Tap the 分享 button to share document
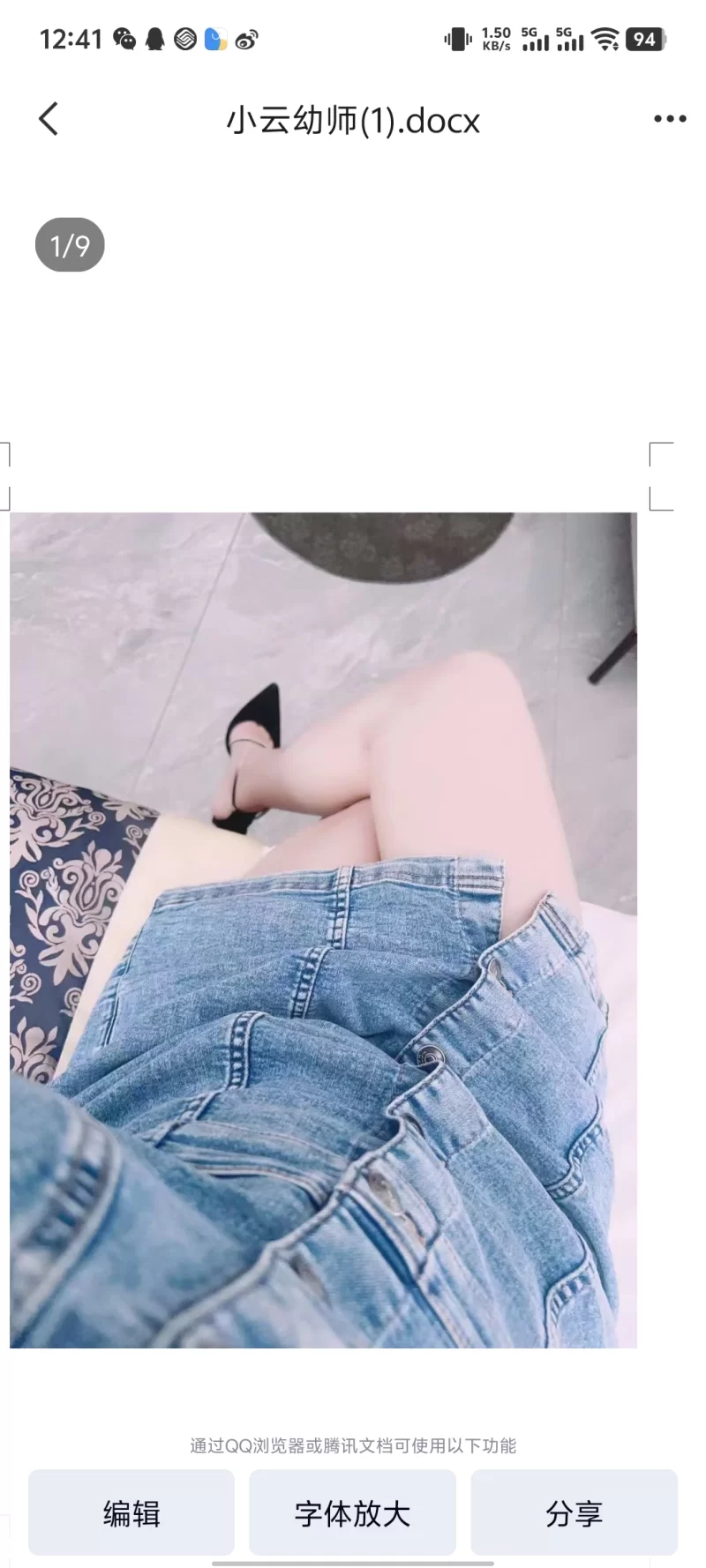Image resolution: width=706 pixels, height=1568 pixels. click(x=574, y=1513)
